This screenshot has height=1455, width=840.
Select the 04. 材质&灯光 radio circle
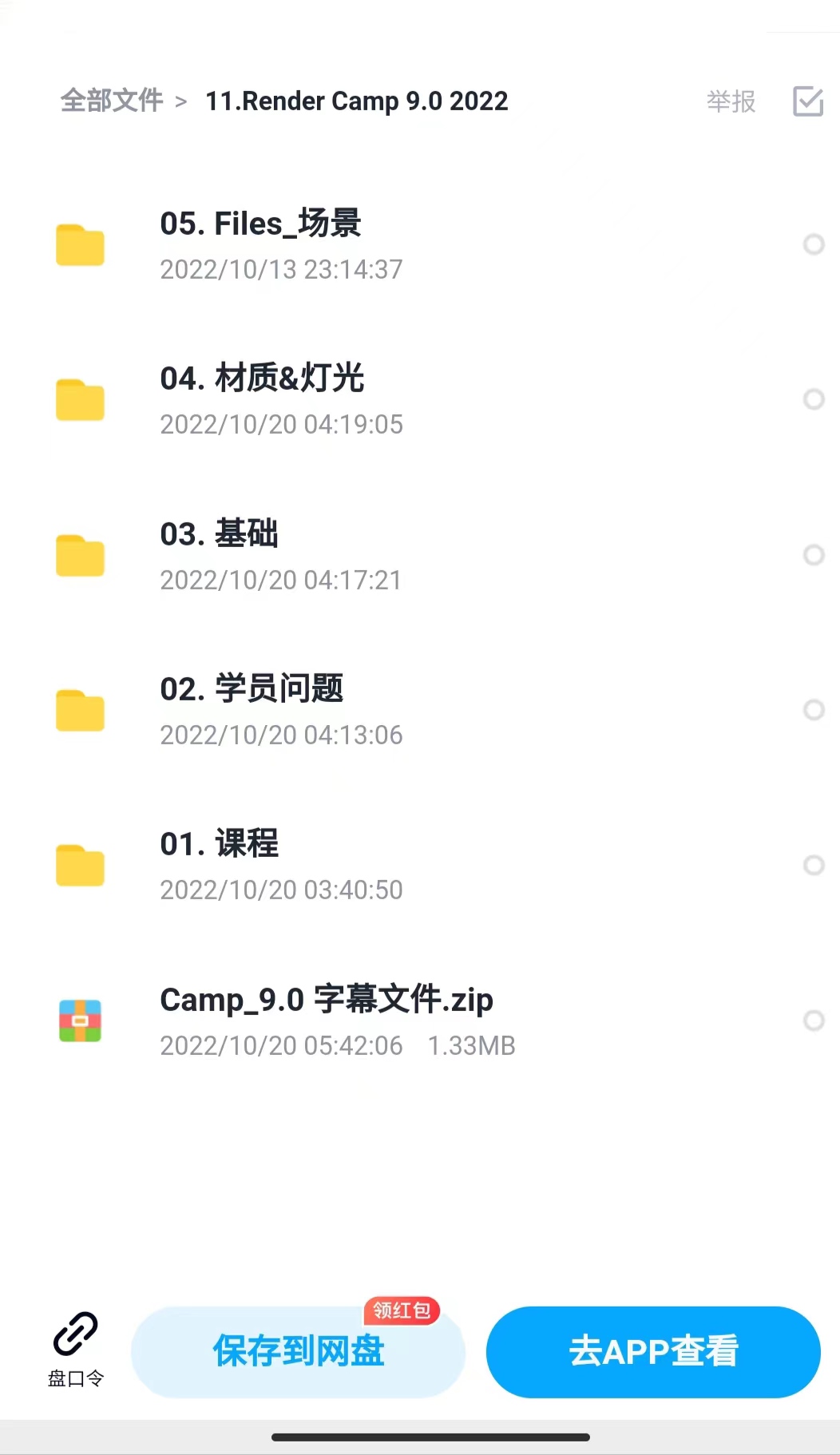tap(813, 399)
